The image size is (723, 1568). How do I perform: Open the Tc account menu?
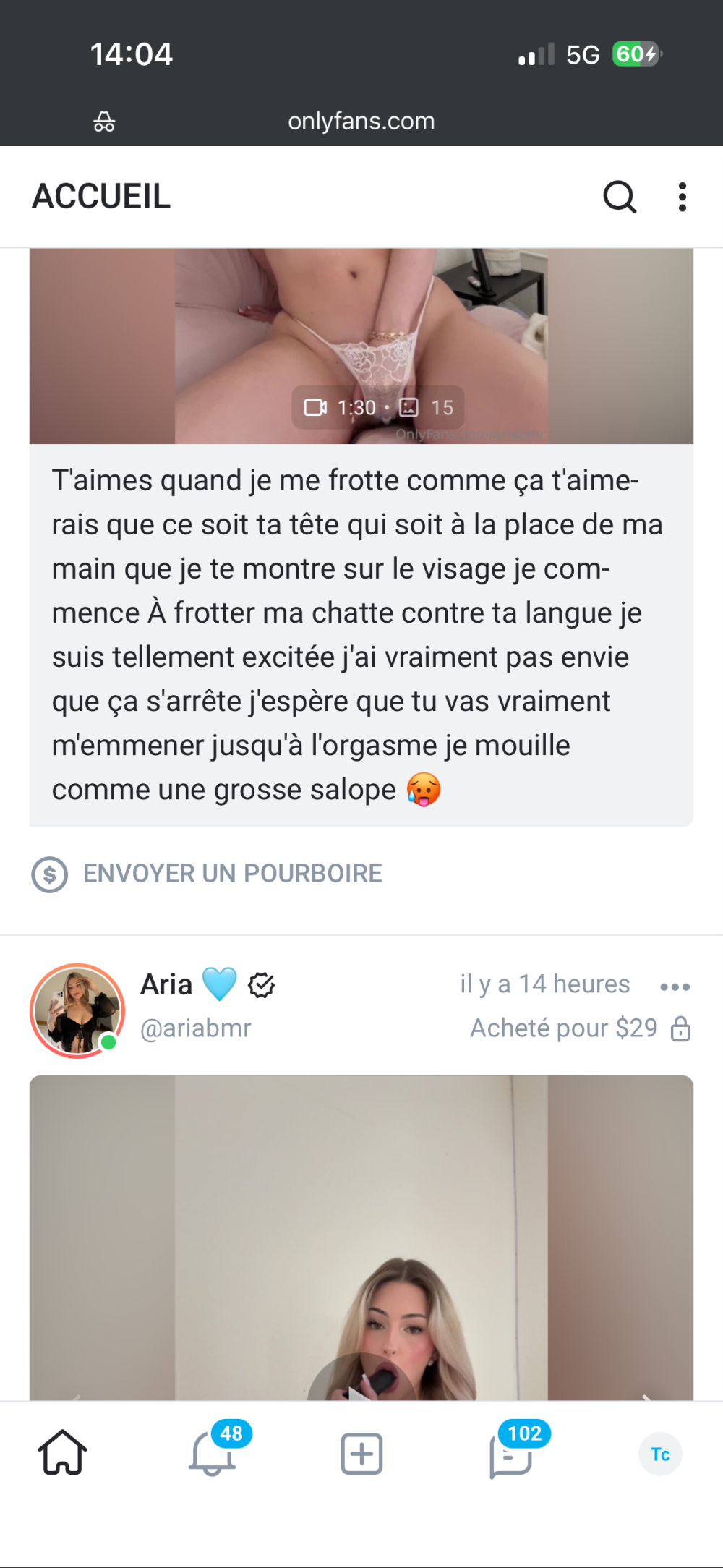660,1454
